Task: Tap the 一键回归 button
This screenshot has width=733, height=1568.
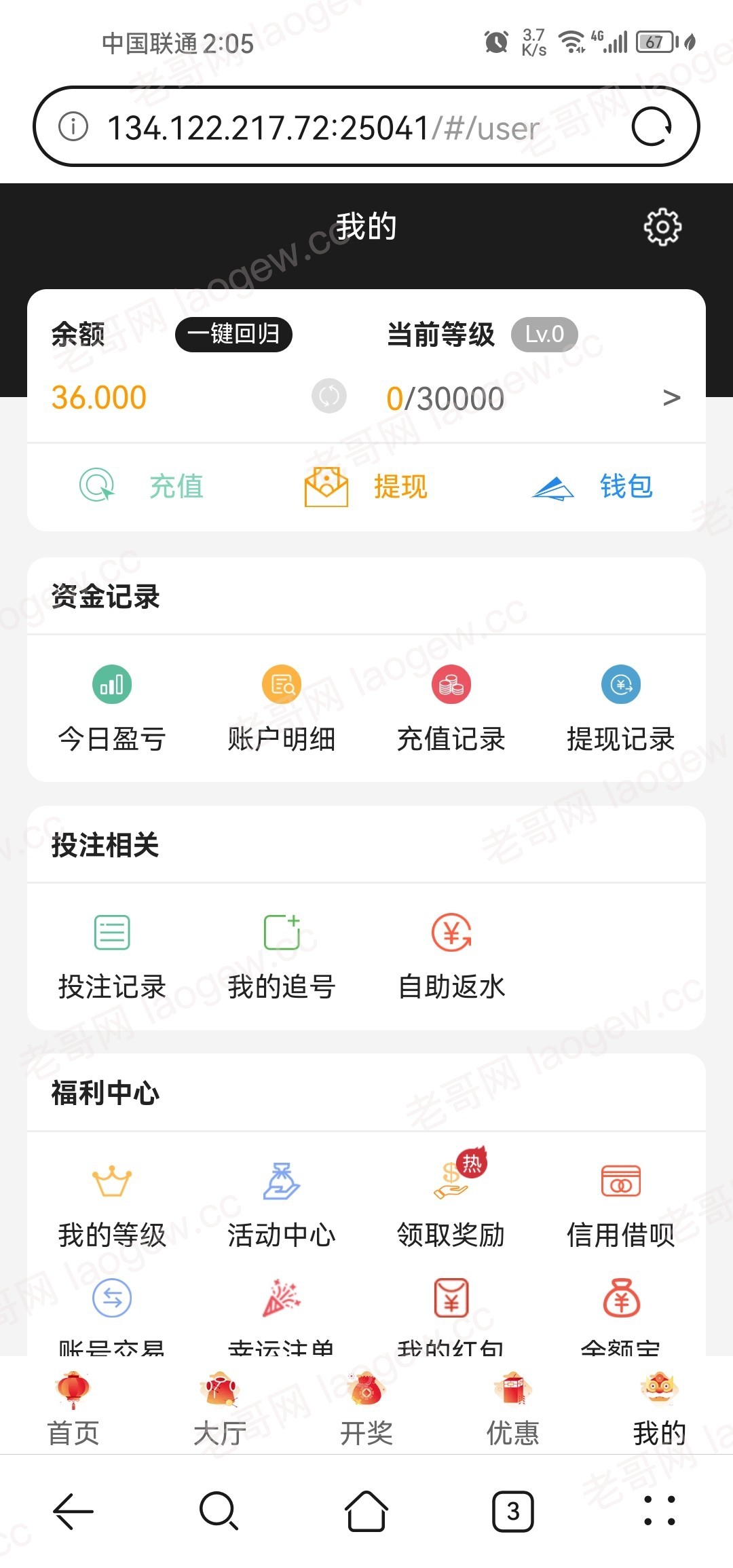Action: coord(233,334)
